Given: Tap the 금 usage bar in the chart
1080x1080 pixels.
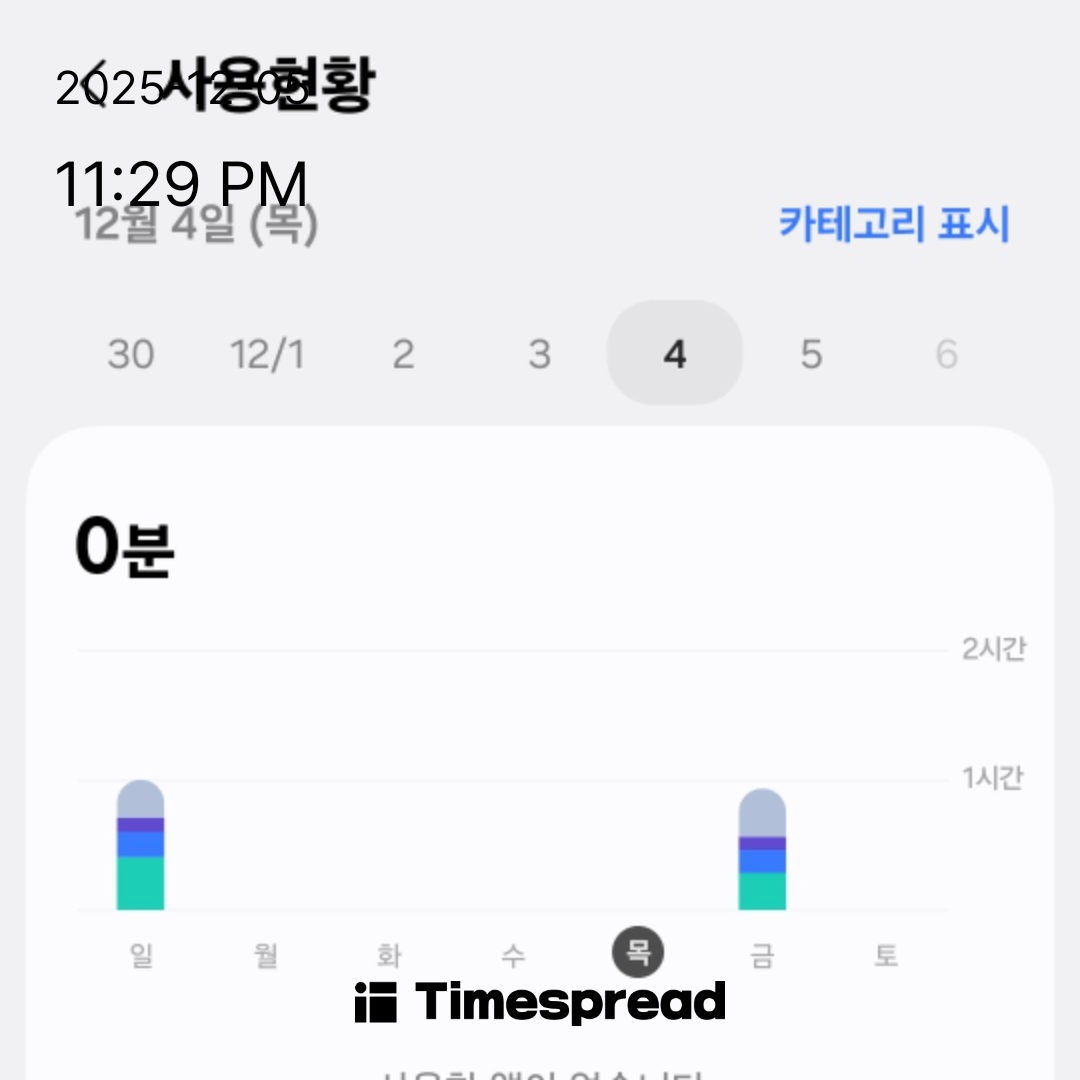Looking at the screenshot, I should tap(762, 850).
